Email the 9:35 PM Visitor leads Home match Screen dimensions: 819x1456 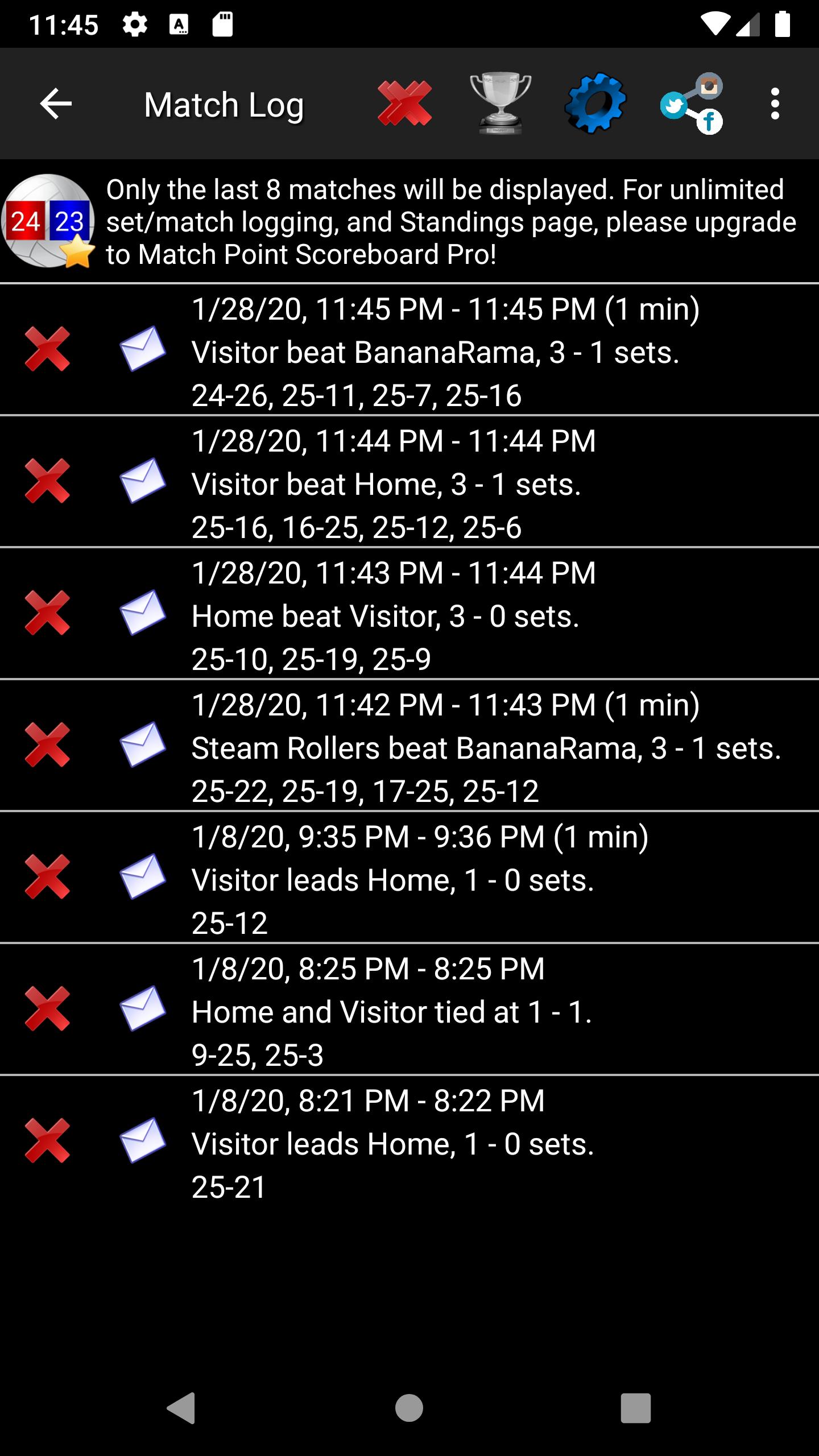tap(142, 877)
